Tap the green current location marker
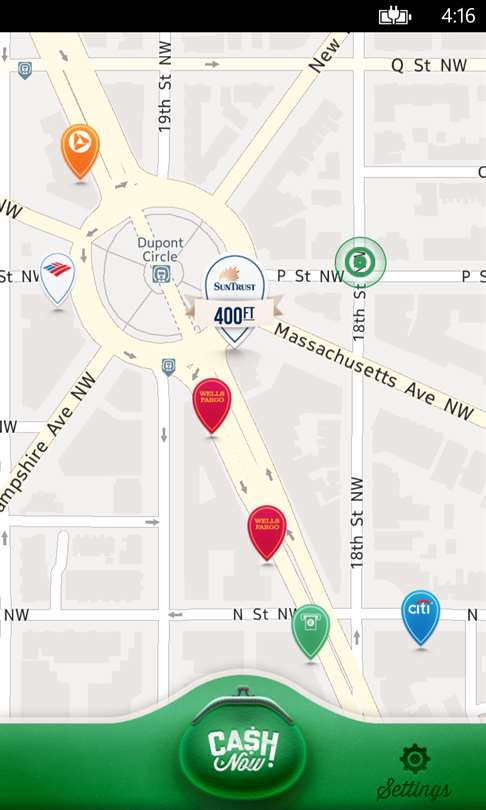Image resolution: width=486 pixels, height=810 pixels. tap(360, 263)
